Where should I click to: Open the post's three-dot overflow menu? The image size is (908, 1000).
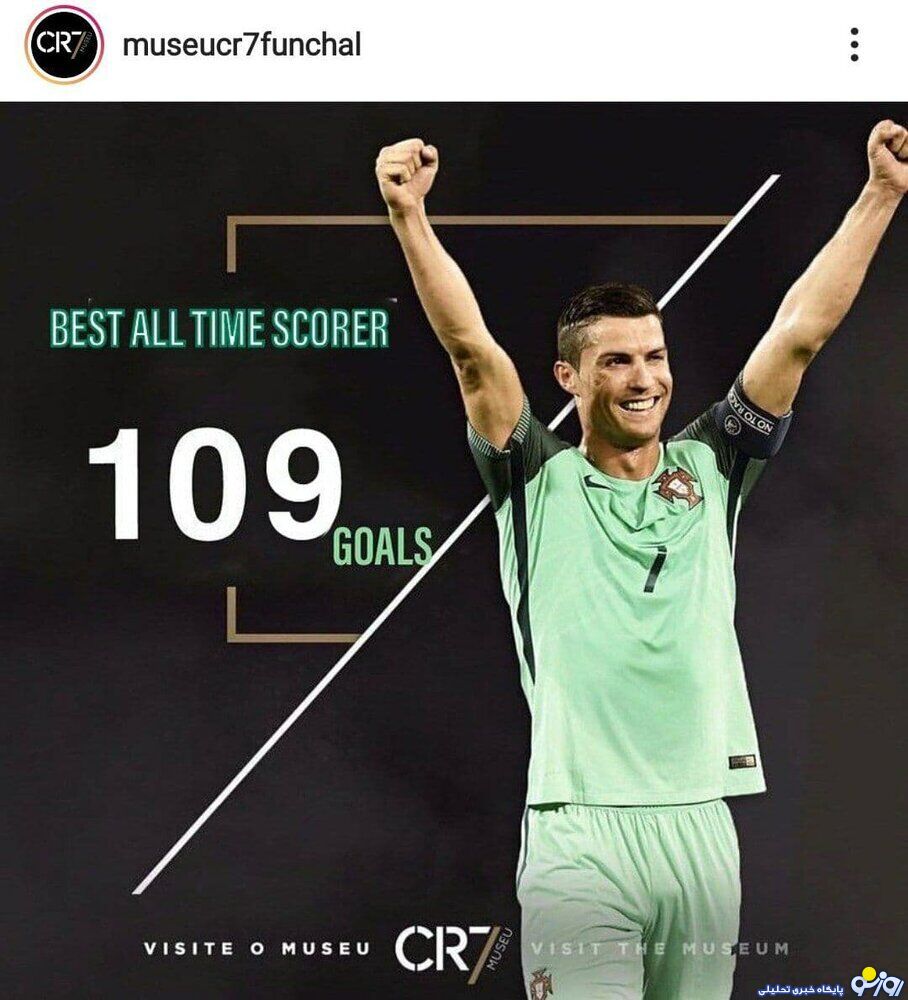pyautogui.click(x=854, y=45)
